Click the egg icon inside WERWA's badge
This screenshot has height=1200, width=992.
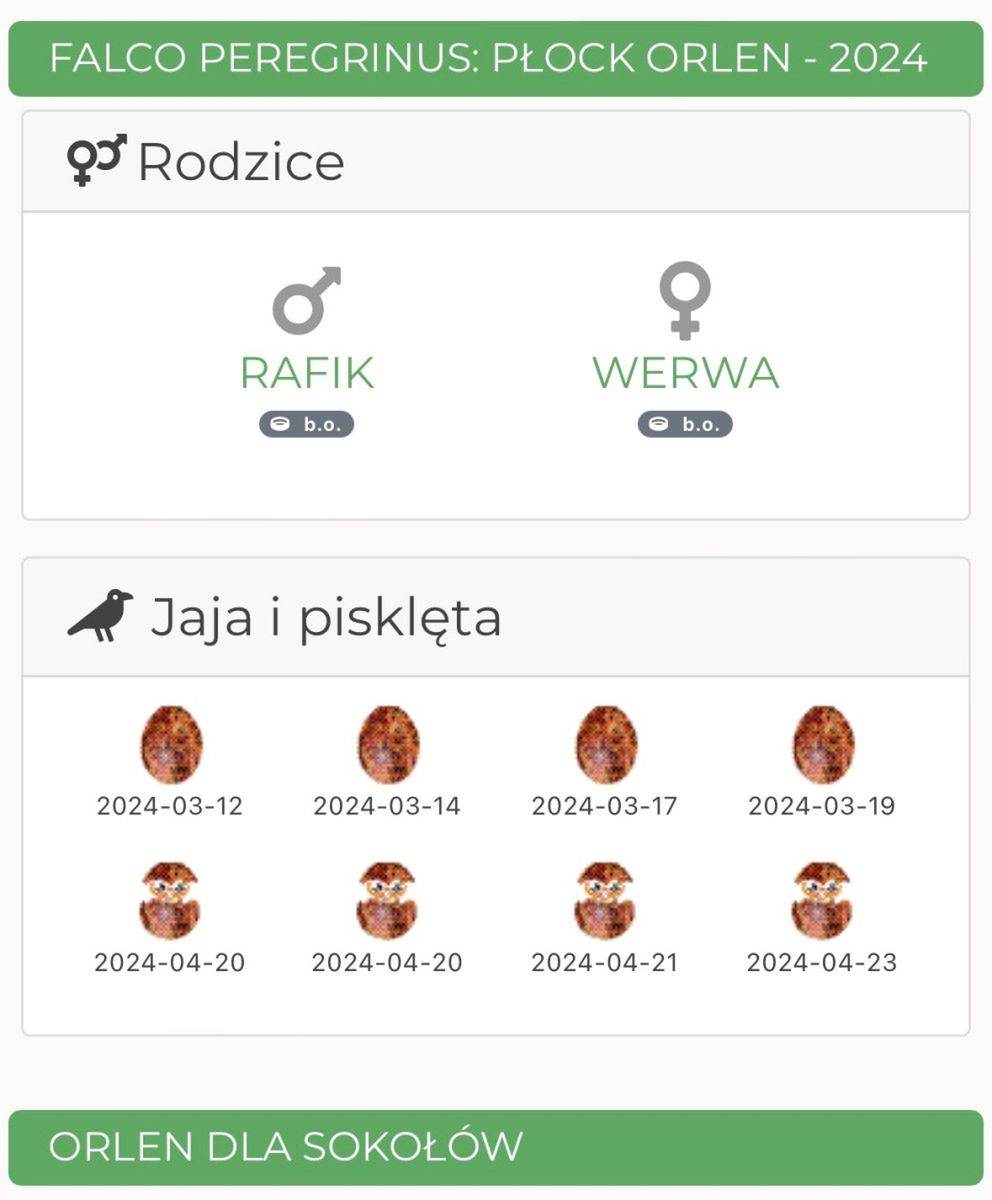[657, 423]
